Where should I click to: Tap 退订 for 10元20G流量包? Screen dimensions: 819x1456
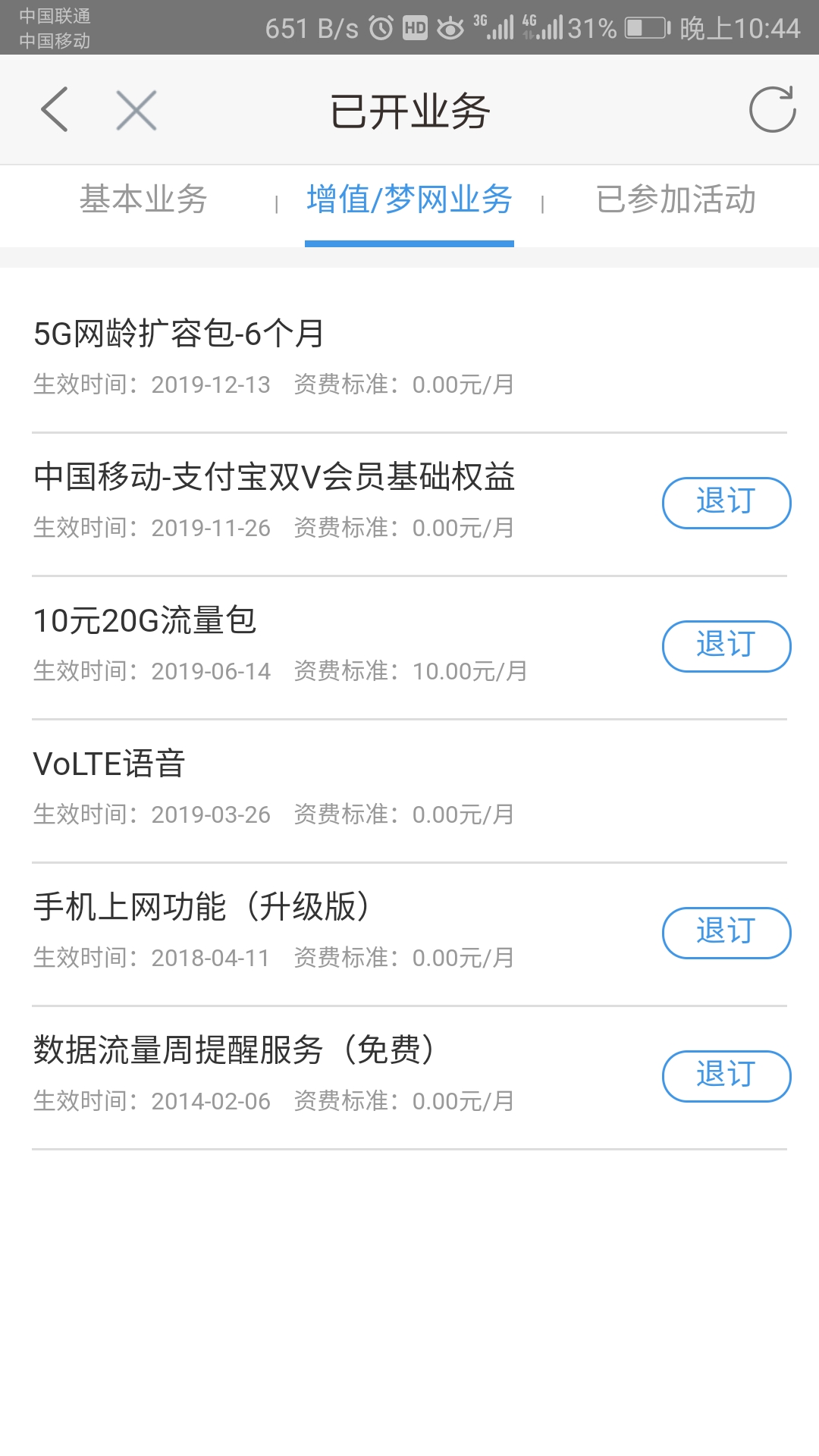click(726, 645)
